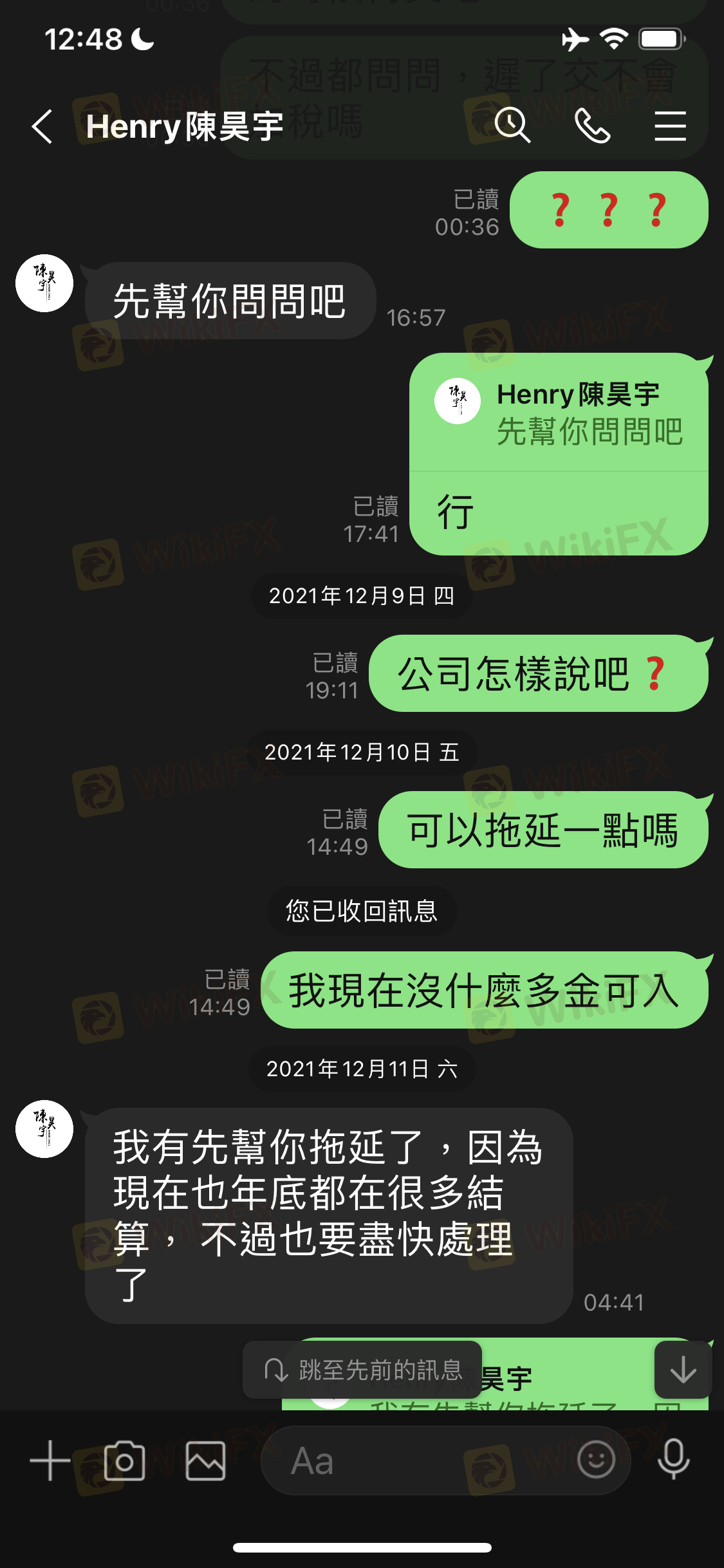Launch the camera from the chat bar
Image resolution: width=724 pixels, height=1568 pixels.
[x=125, y=1461]
